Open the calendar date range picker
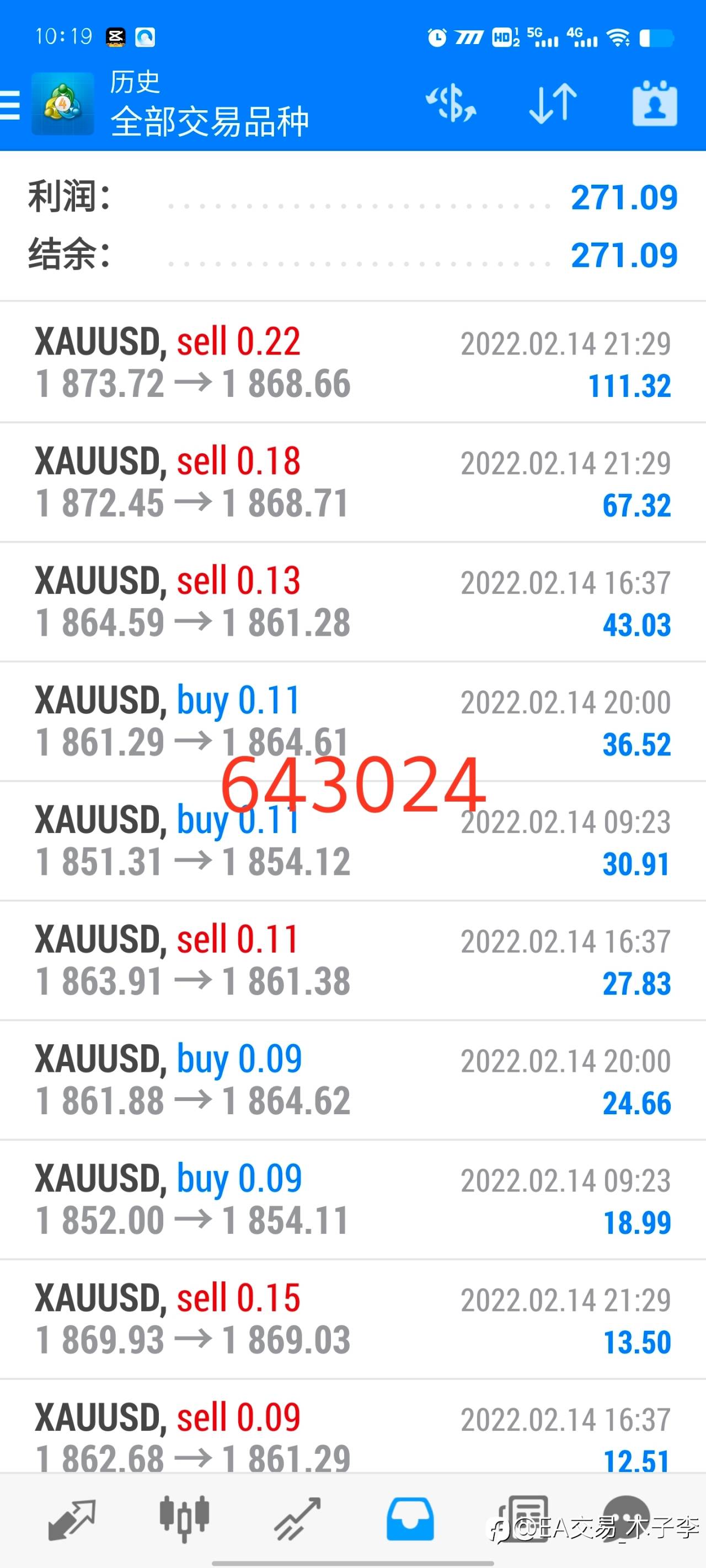The image size is (706, 1568). pos(655,104)
